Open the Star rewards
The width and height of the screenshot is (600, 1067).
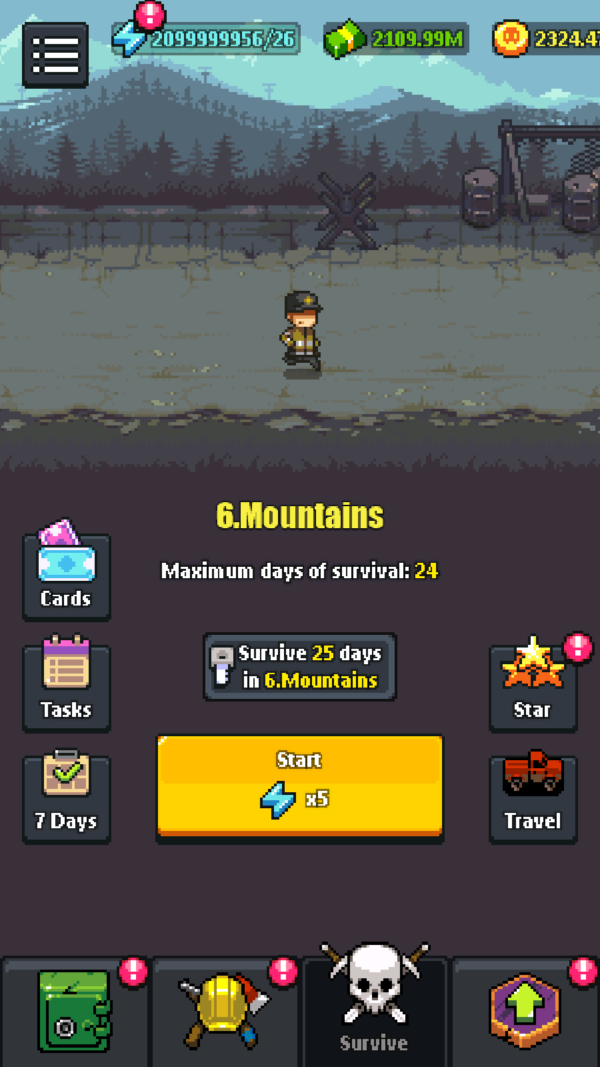[532, 686]
